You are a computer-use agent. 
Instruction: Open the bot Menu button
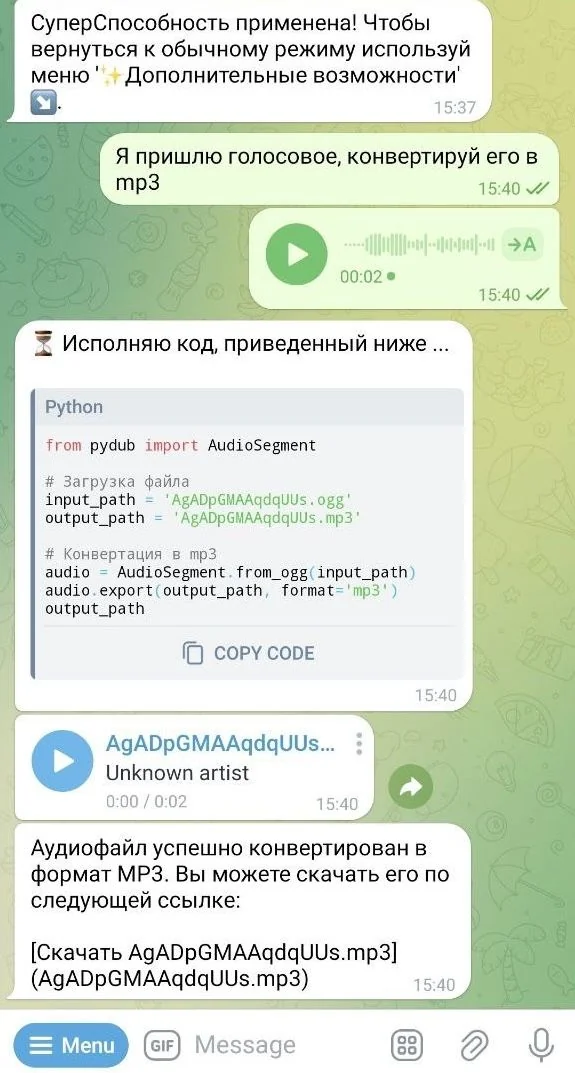(x=71, y=1045)
